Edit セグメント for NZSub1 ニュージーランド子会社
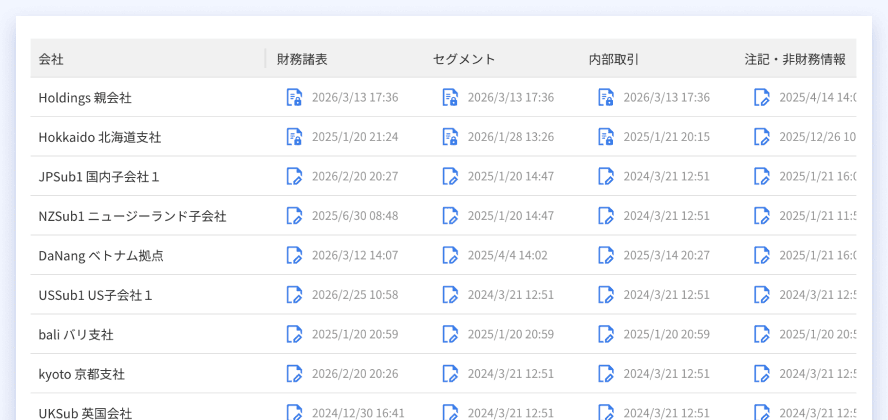 tap(450, 216)
